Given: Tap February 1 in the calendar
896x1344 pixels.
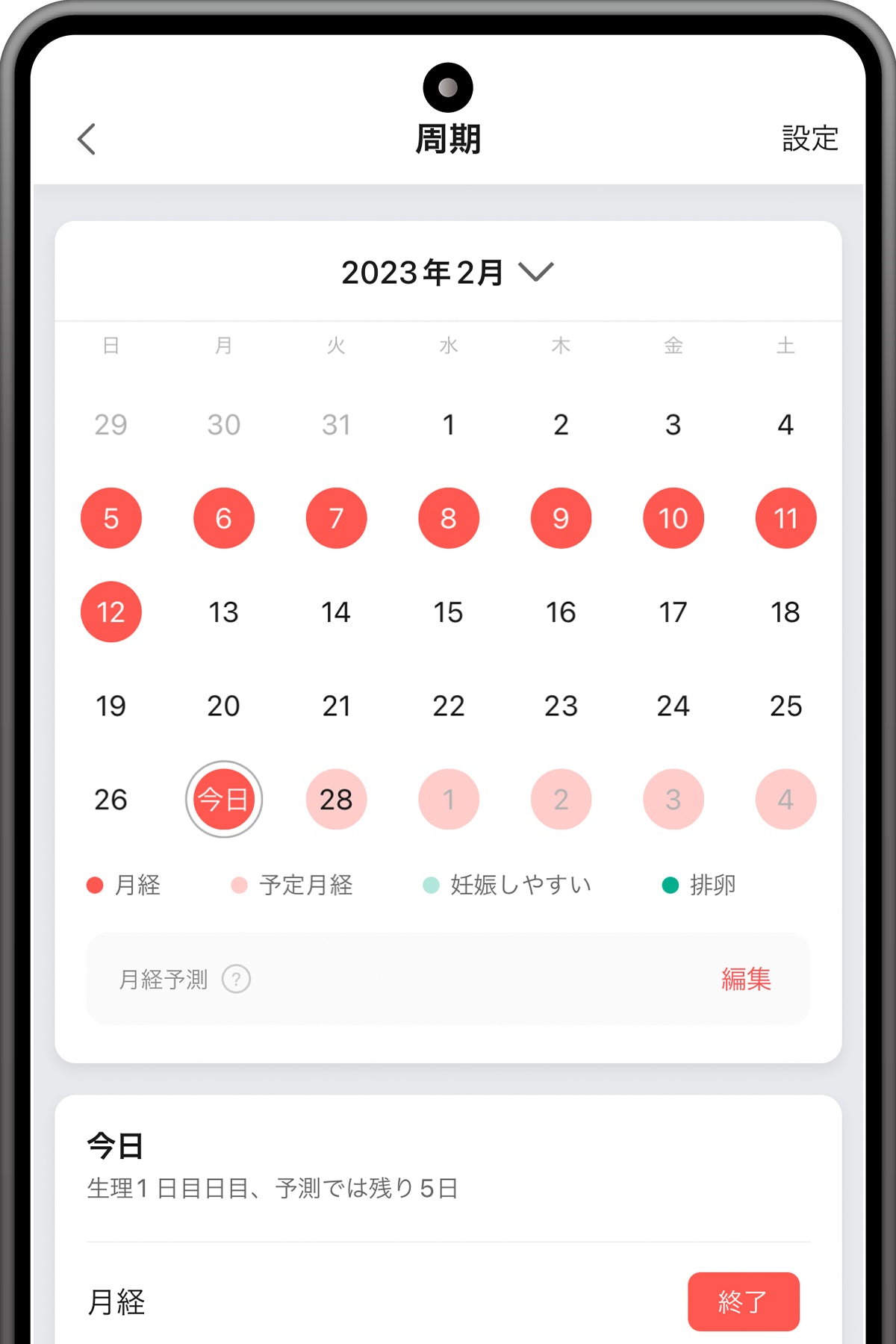Looking at the screenshot, I should [448, 424].
